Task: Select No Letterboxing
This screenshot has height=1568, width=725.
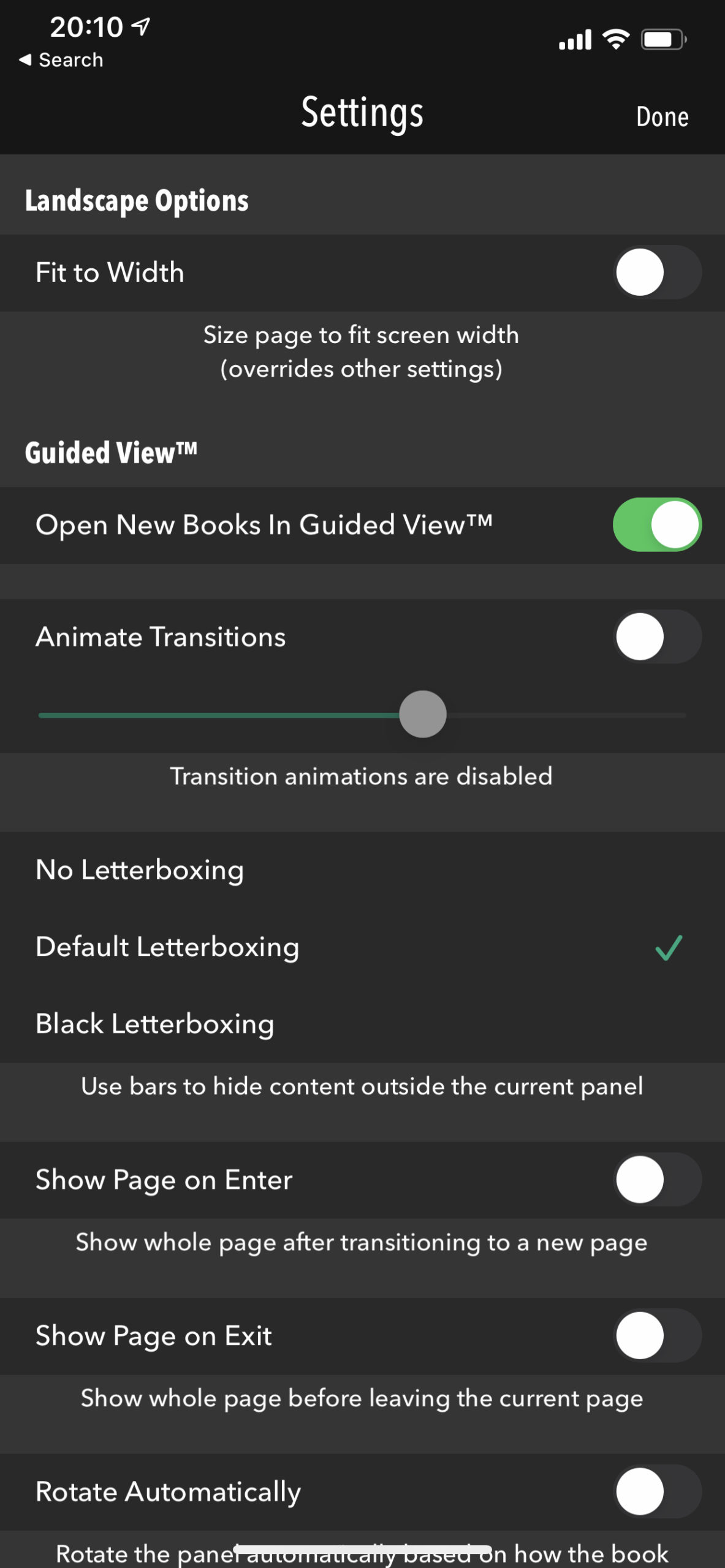Action: click(362, 870)
